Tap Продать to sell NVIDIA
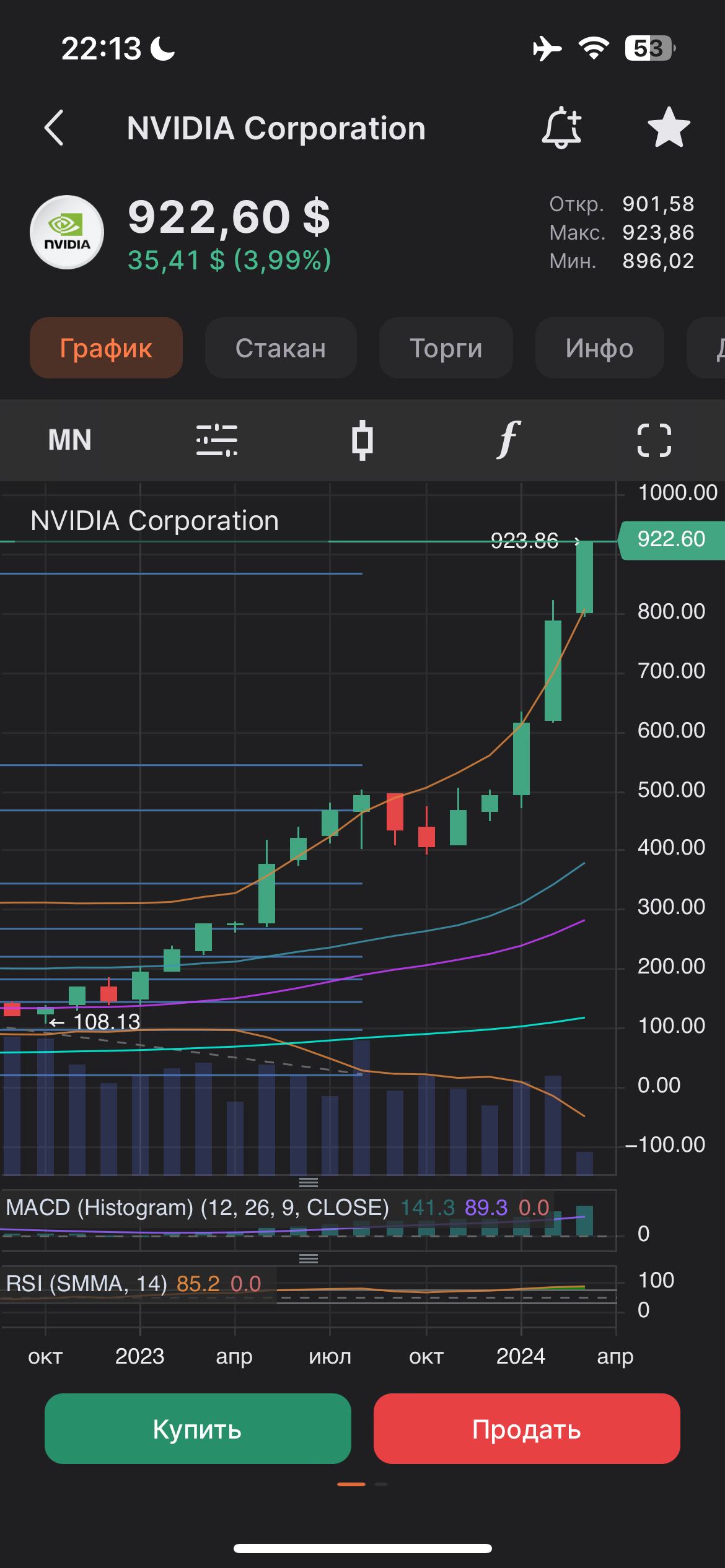This screenshot has height=1568, width=725. click(x=527, y=1429)
